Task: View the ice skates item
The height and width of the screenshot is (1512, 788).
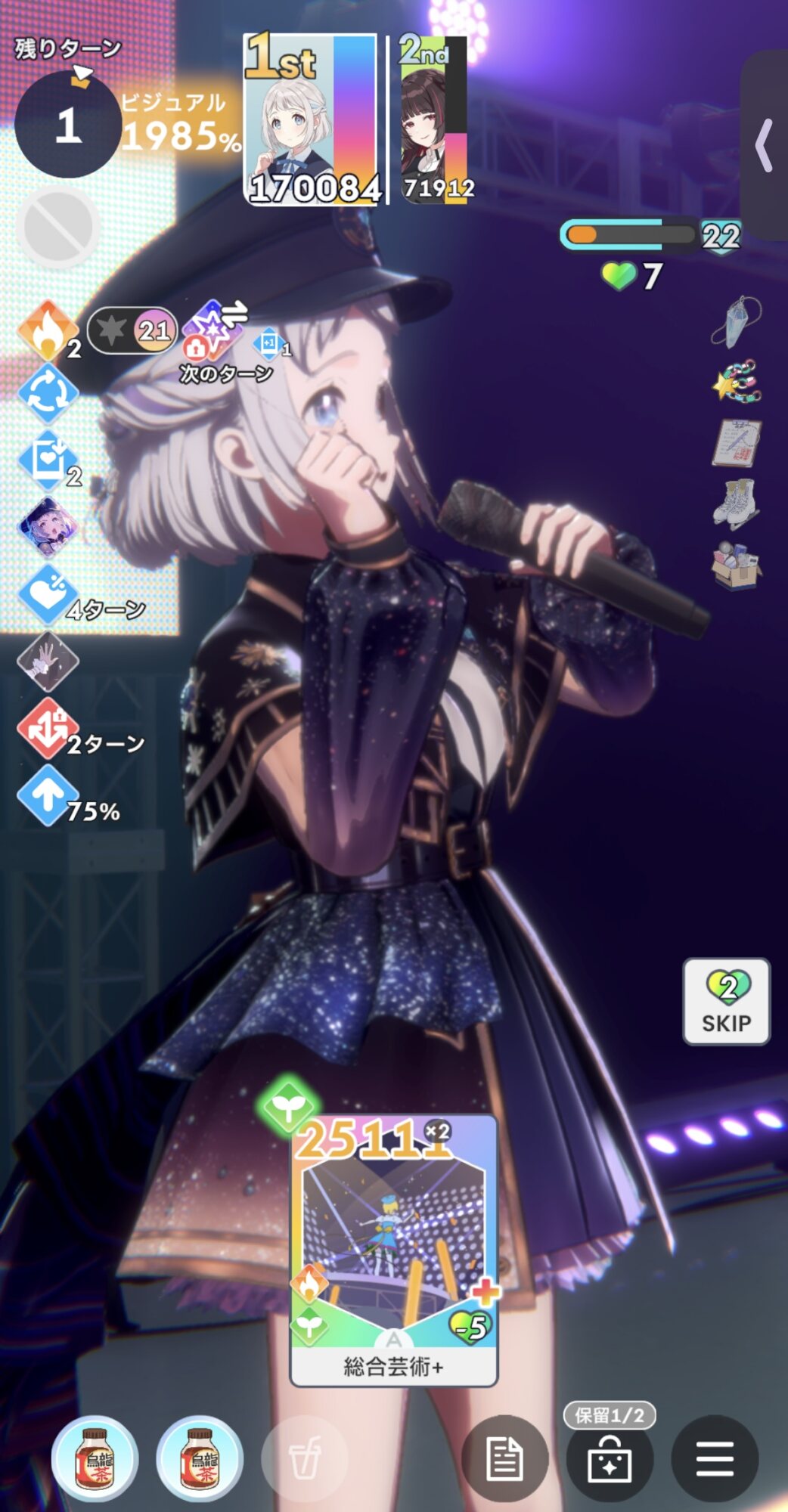Action: tap(736, 502)
